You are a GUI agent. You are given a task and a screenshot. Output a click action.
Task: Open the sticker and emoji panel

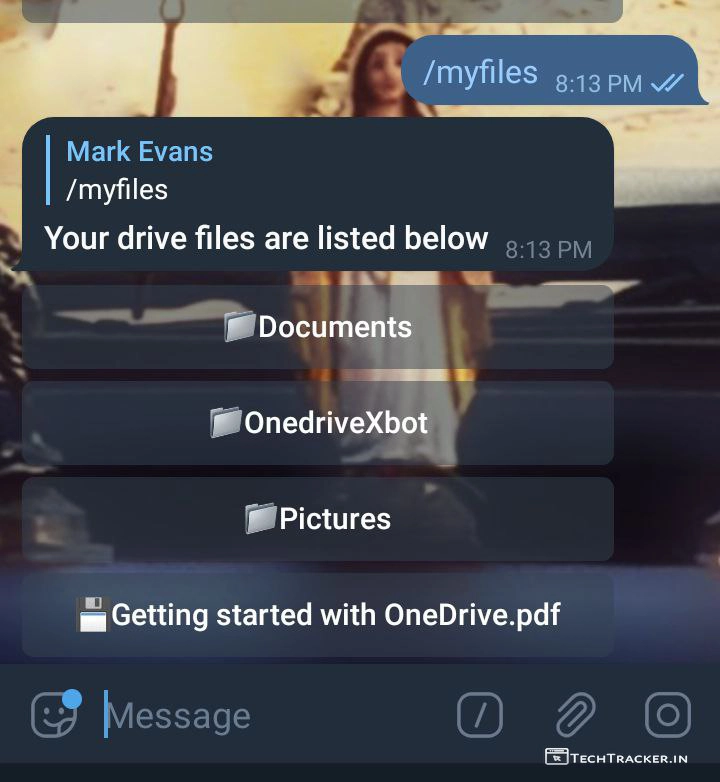pos(54,714)
